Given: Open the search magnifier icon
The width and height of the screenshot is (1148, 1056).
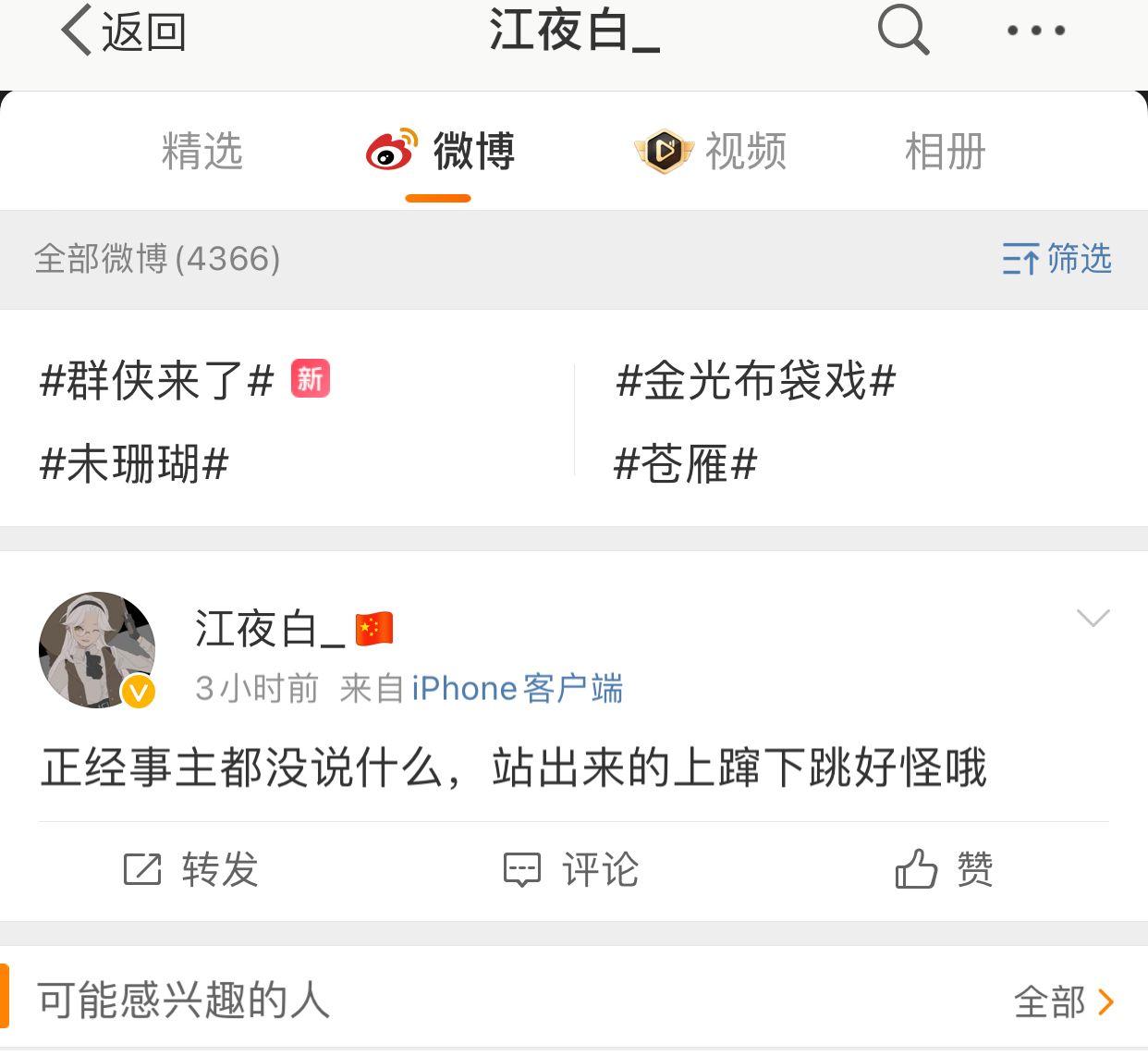Looking at the screenshot, I should [x=903, y=31].
